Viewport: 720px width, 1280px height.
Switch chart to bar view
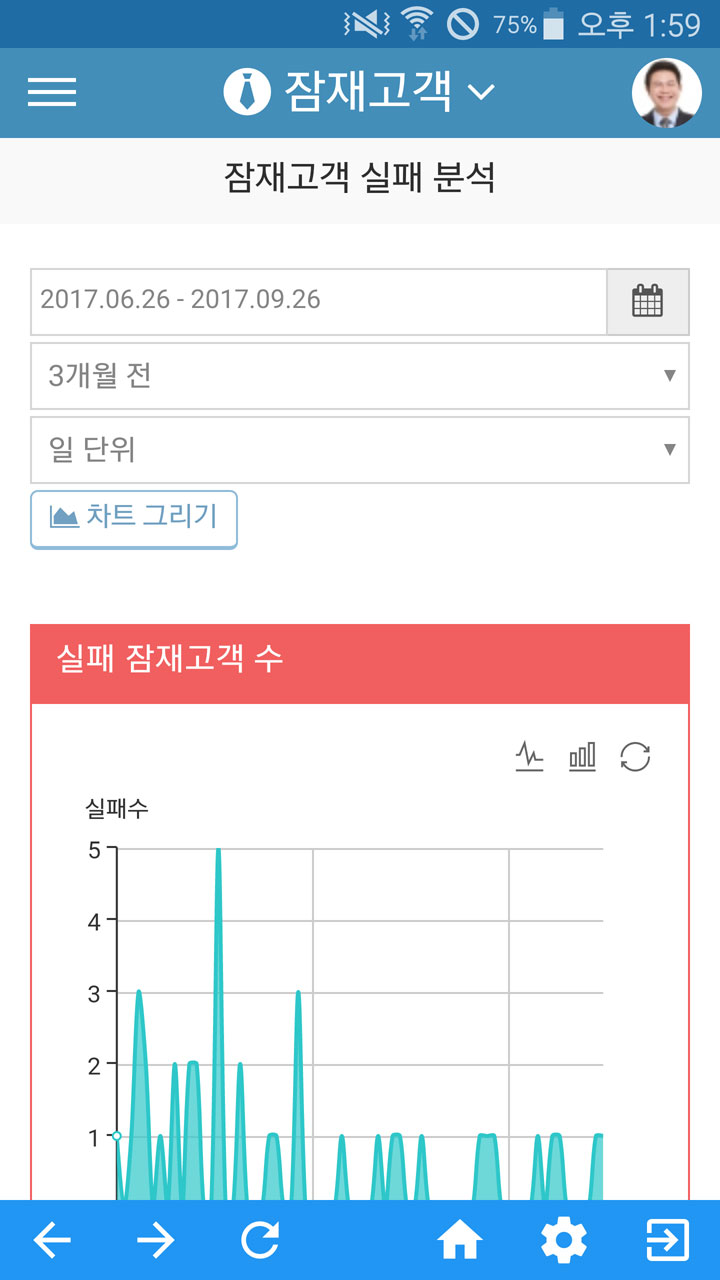582,757
